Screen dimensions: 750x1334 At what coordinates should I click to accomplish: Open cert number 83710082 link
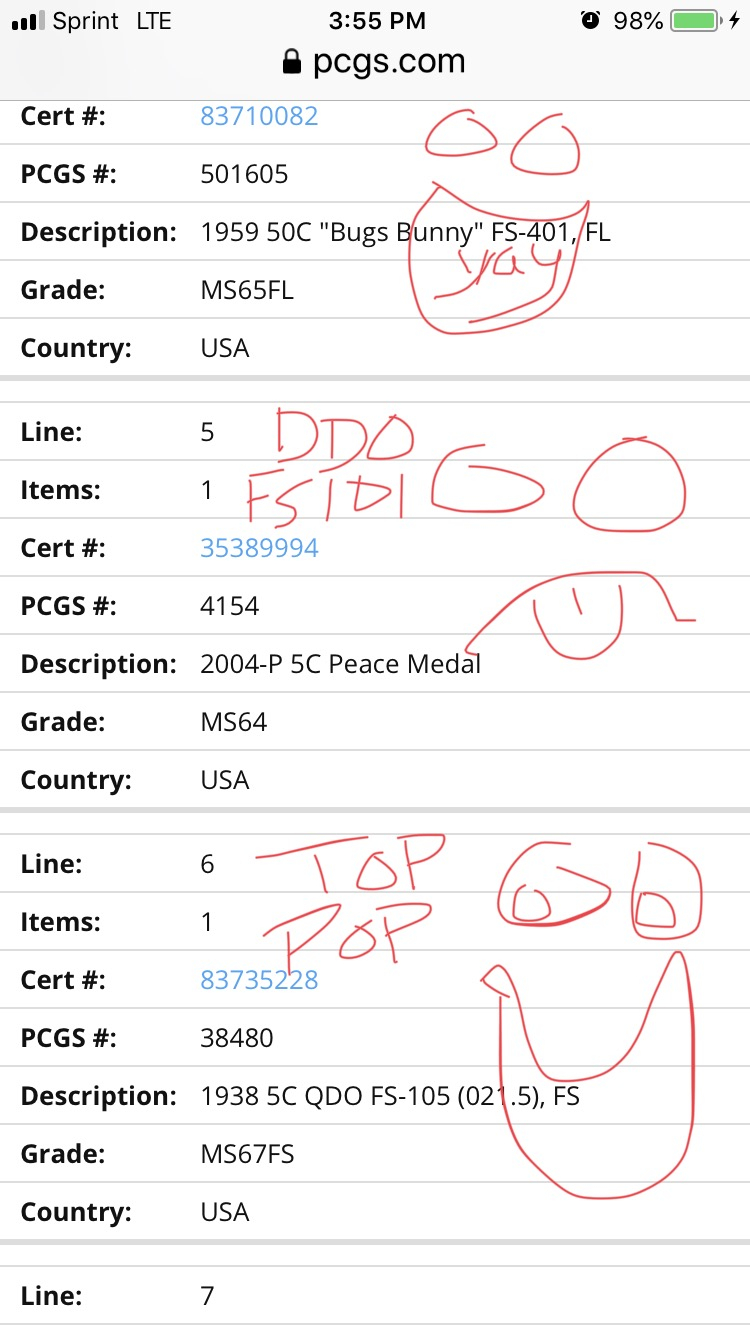[259, 116]
